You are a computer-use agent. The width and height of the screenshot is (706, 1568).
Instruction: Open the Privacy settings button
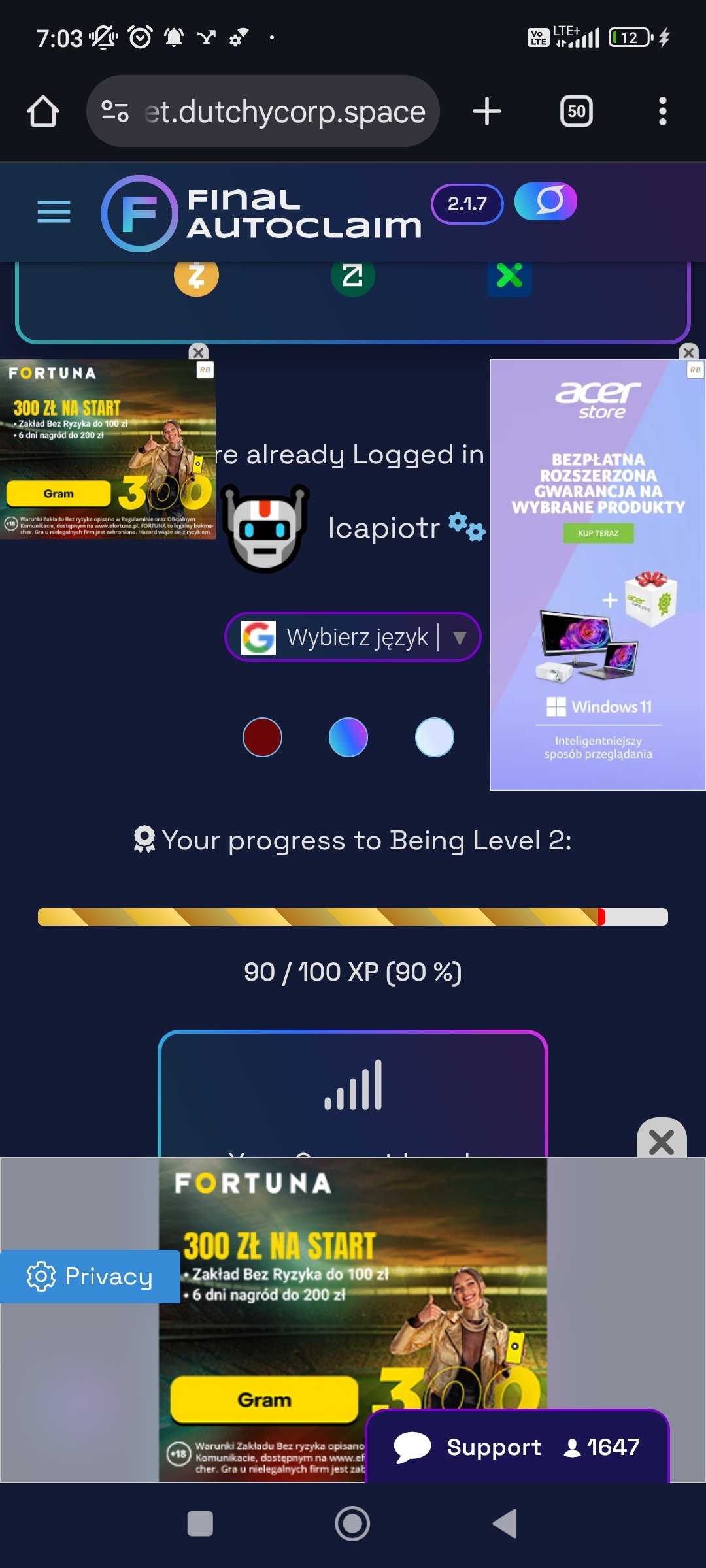(x=90, y=1277)
